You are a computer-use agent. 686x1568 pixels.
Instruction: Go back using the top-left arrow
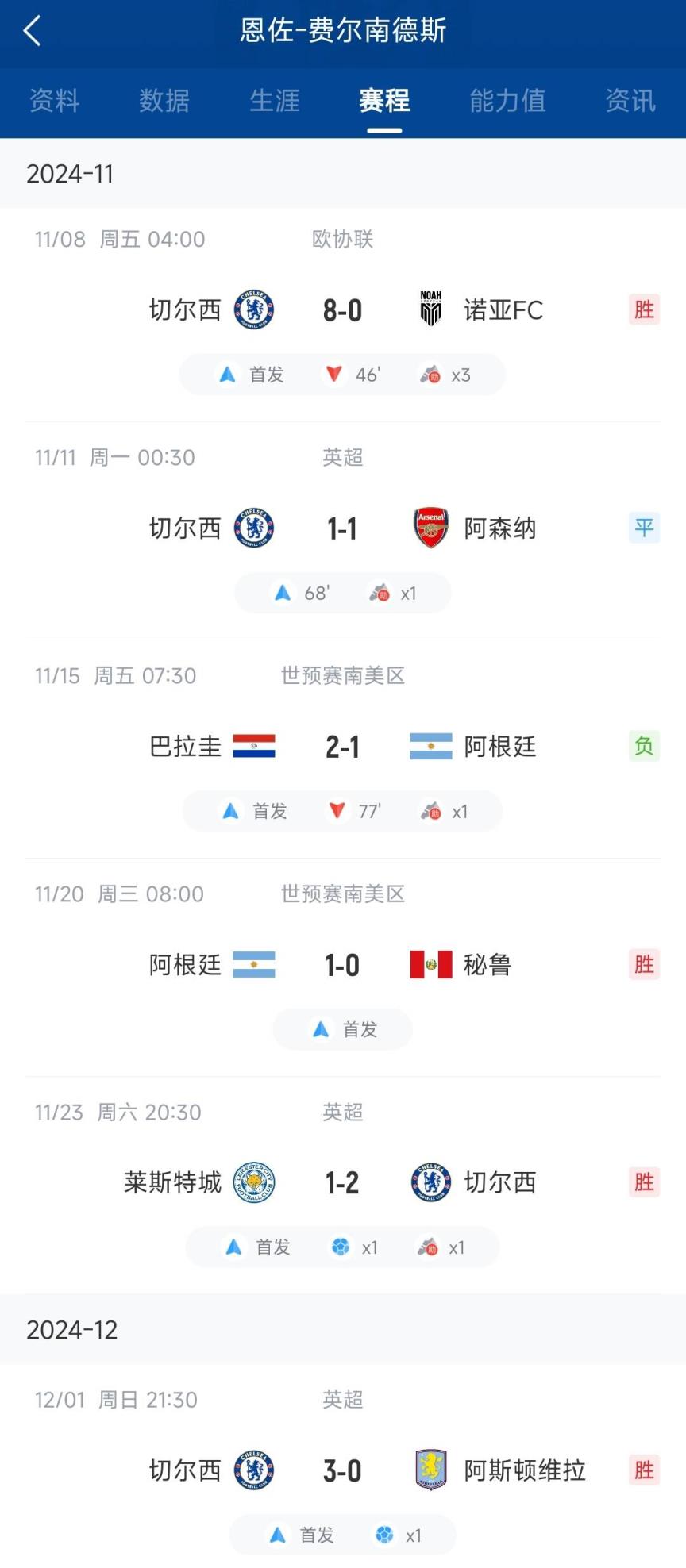pyautogui.click(x=33, y=32)
